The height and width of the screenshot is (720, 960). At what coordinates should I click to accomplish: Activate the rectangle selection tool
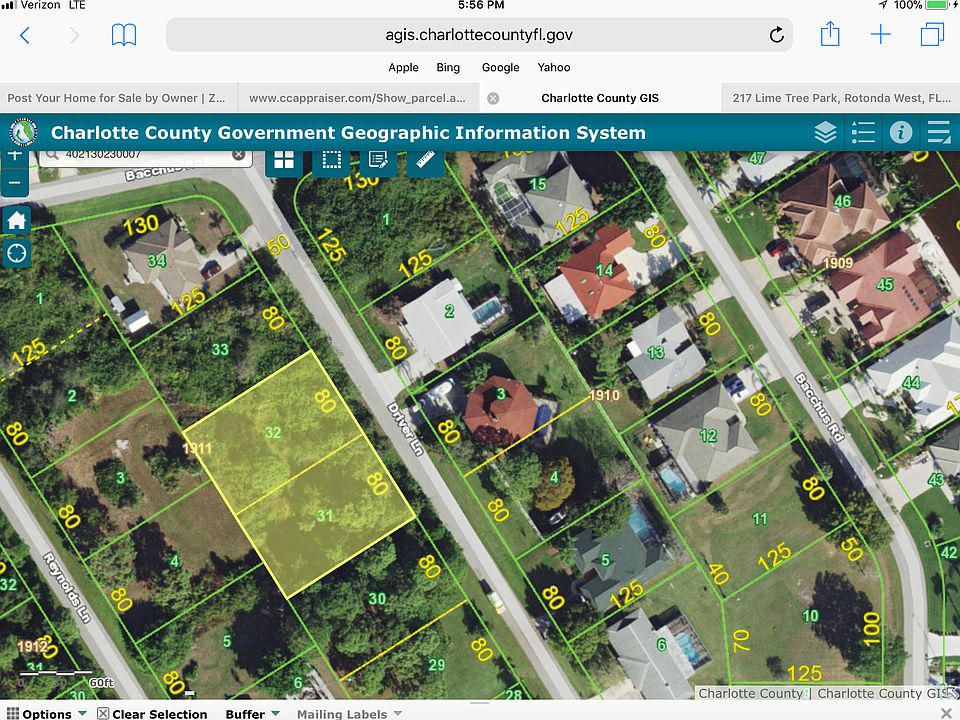click(x=332, y=160)
